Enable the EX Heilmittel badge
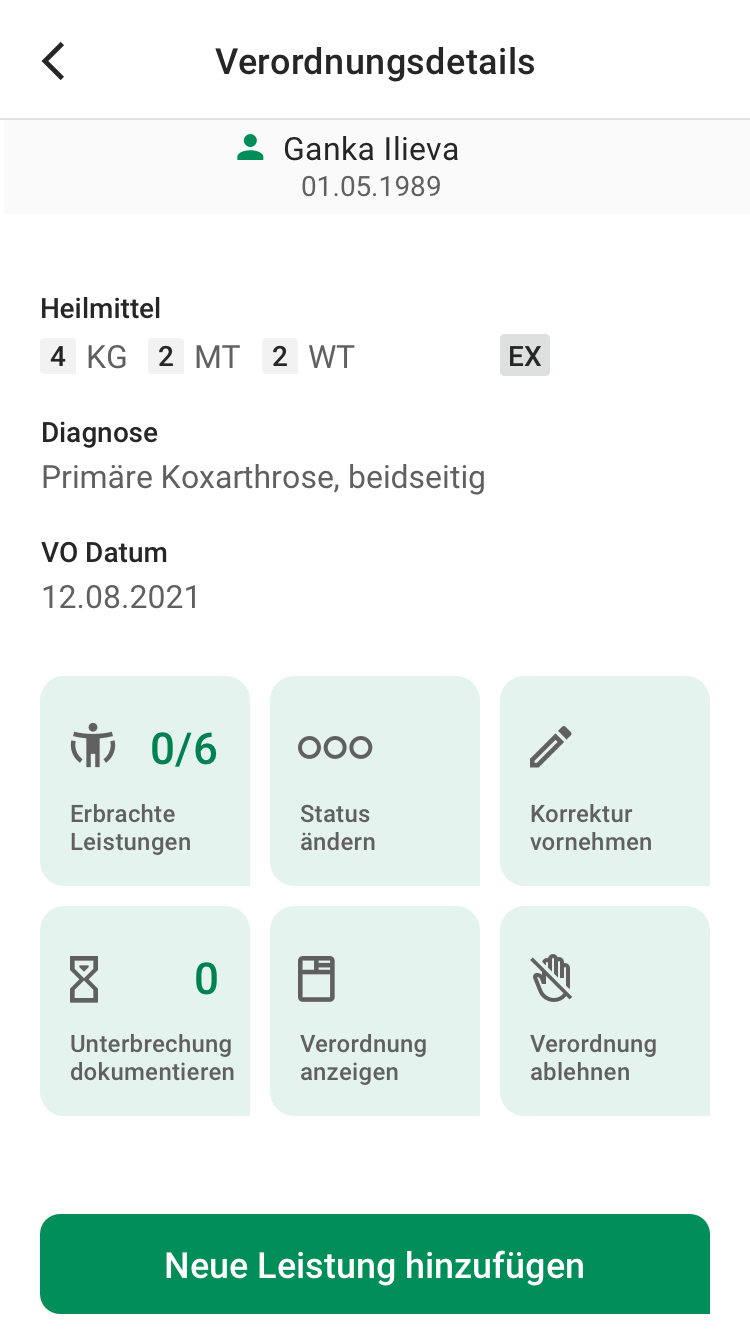Viewport: 750px width, 1334px height. (x=524, y=355)
